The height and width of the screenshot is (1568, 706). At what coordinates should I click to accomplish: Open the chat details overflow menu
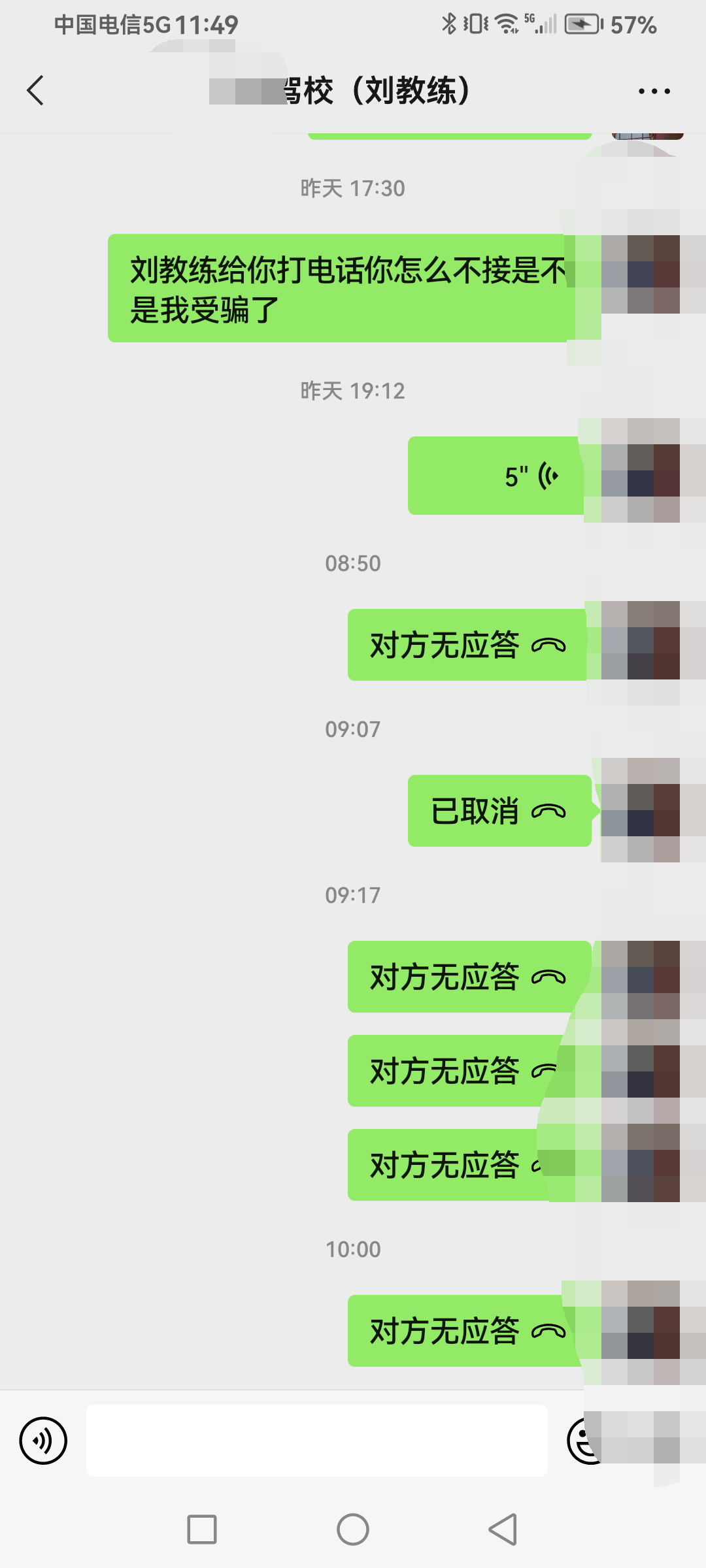[654, 91]
